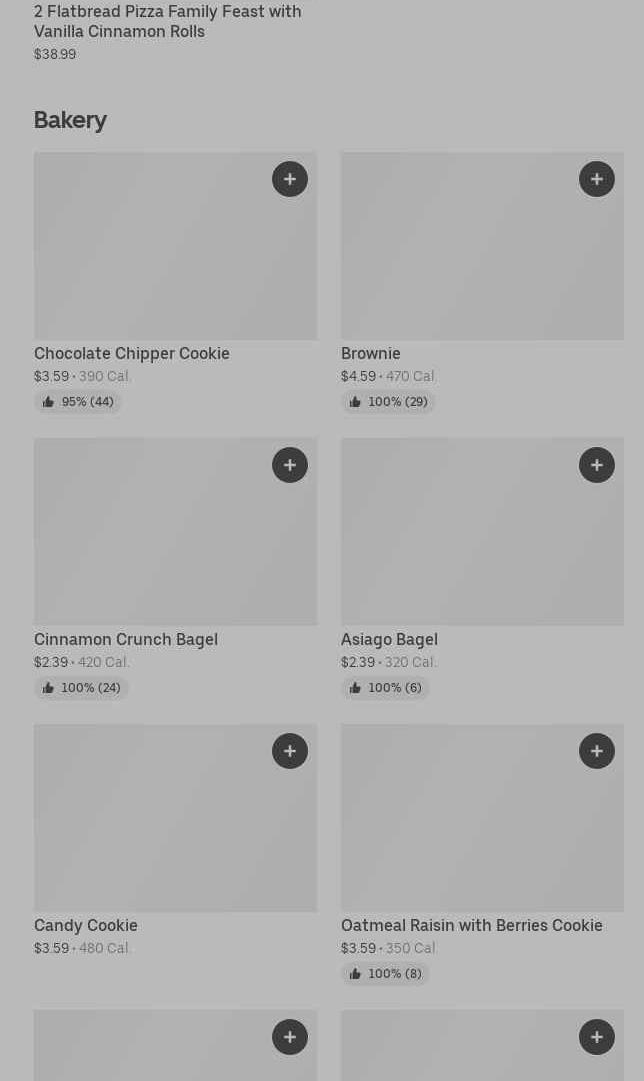Open Candy Cookie item page
The height and width of the screenshot is (1081, 644).
(175, 841)
